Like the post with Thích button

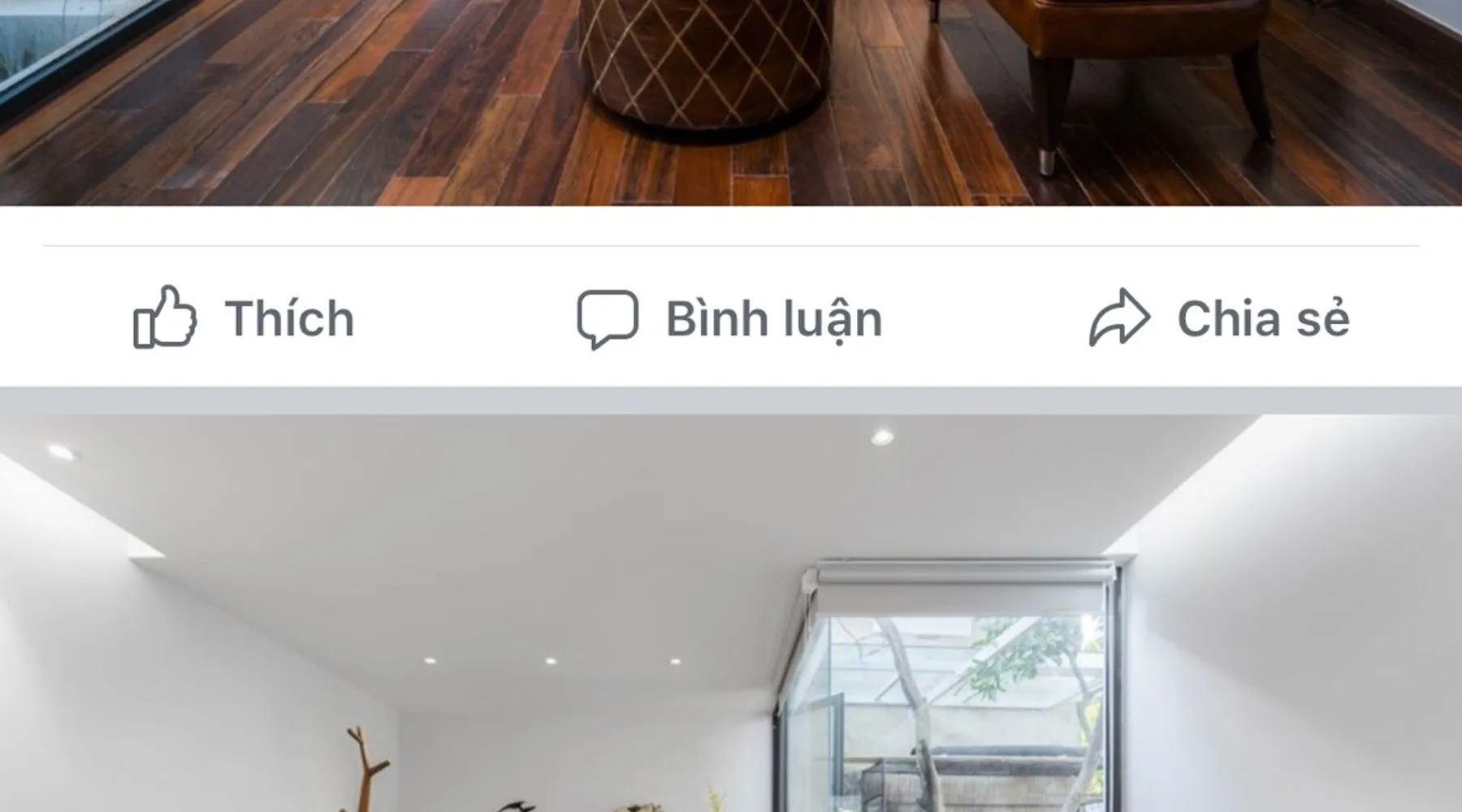click(244, 317)
